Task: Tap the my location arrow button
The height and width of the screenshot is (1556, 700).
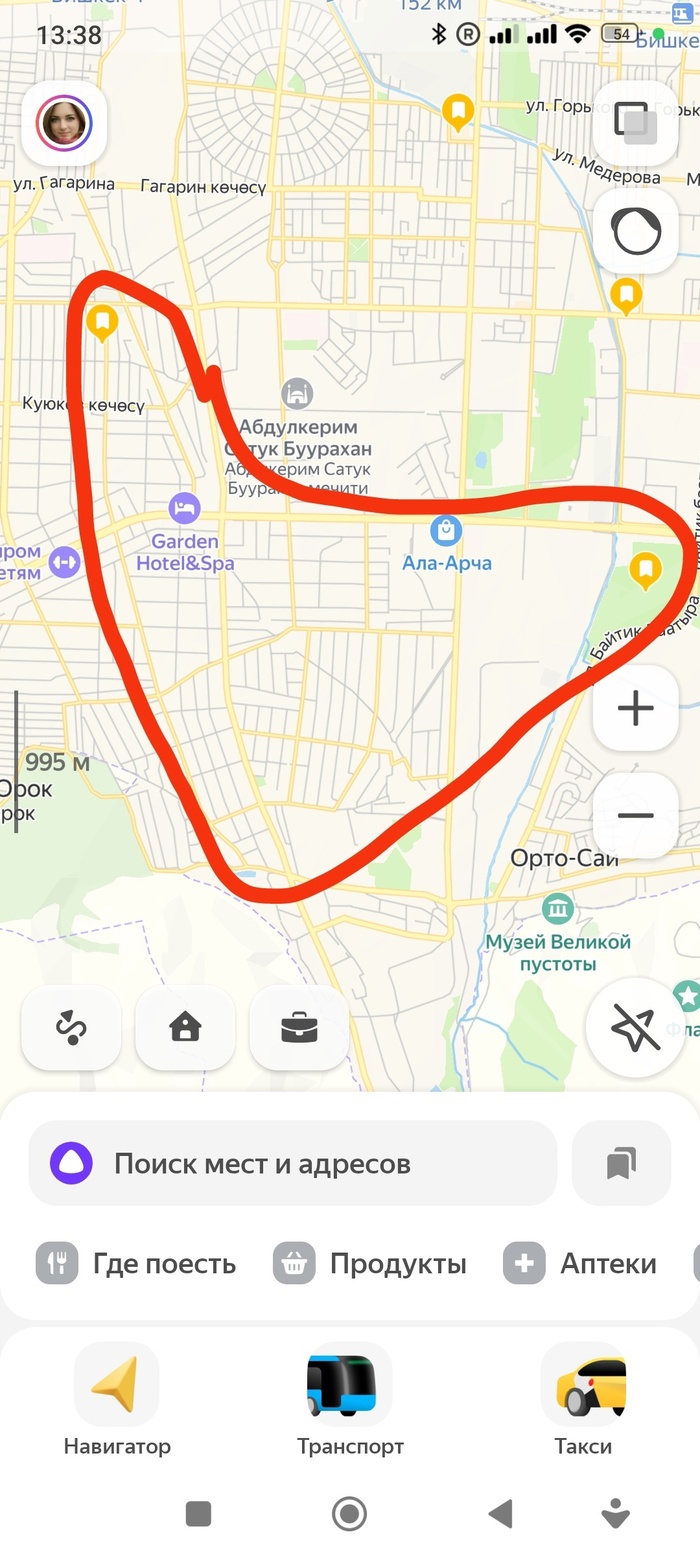Action: (635, 1027)
